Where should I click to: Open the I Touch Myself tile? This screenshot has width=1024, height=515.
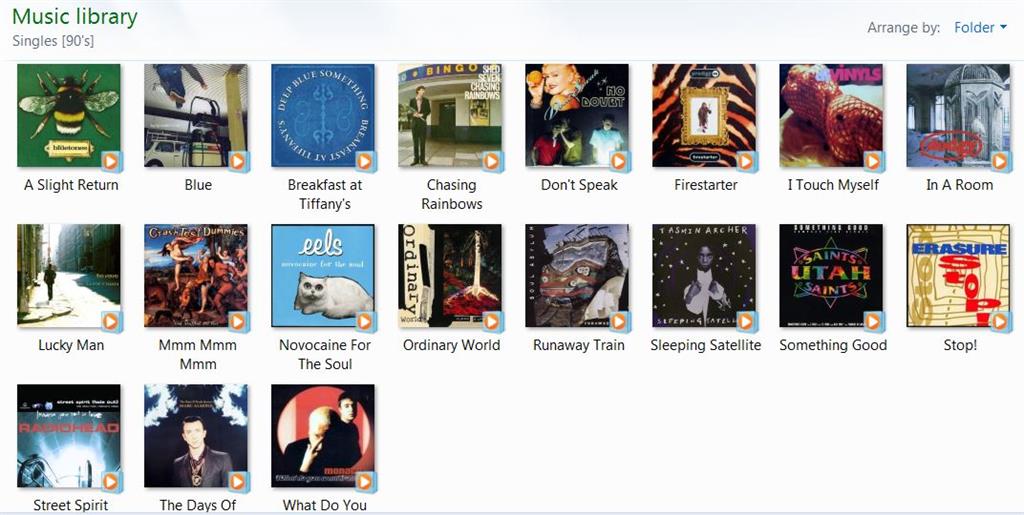(831, 116)
